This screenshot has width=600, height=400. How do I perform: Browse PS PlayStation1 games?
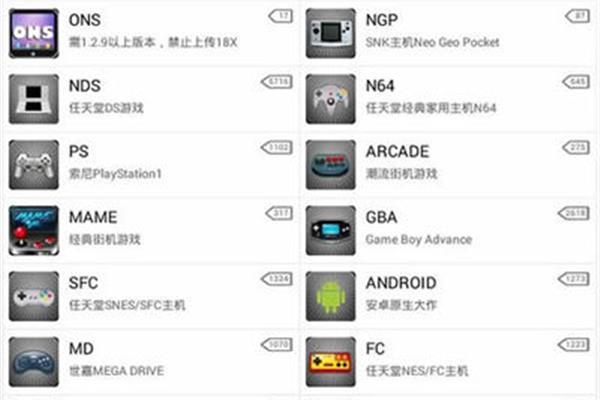pos(150,163)
